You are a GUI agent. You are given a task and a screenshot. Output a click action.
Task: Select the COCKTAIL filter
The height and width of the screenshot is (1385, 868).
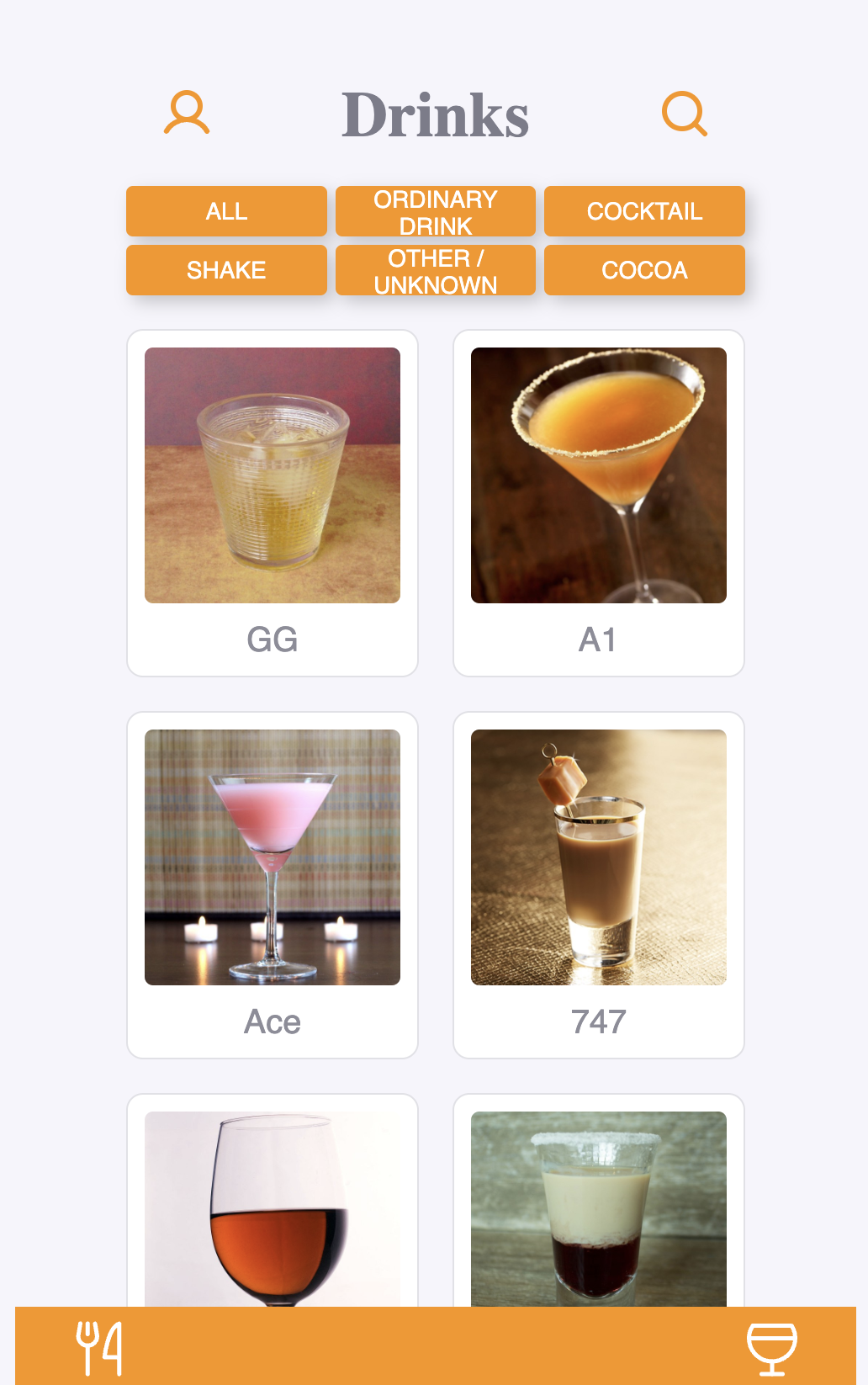tap(644, 211)
